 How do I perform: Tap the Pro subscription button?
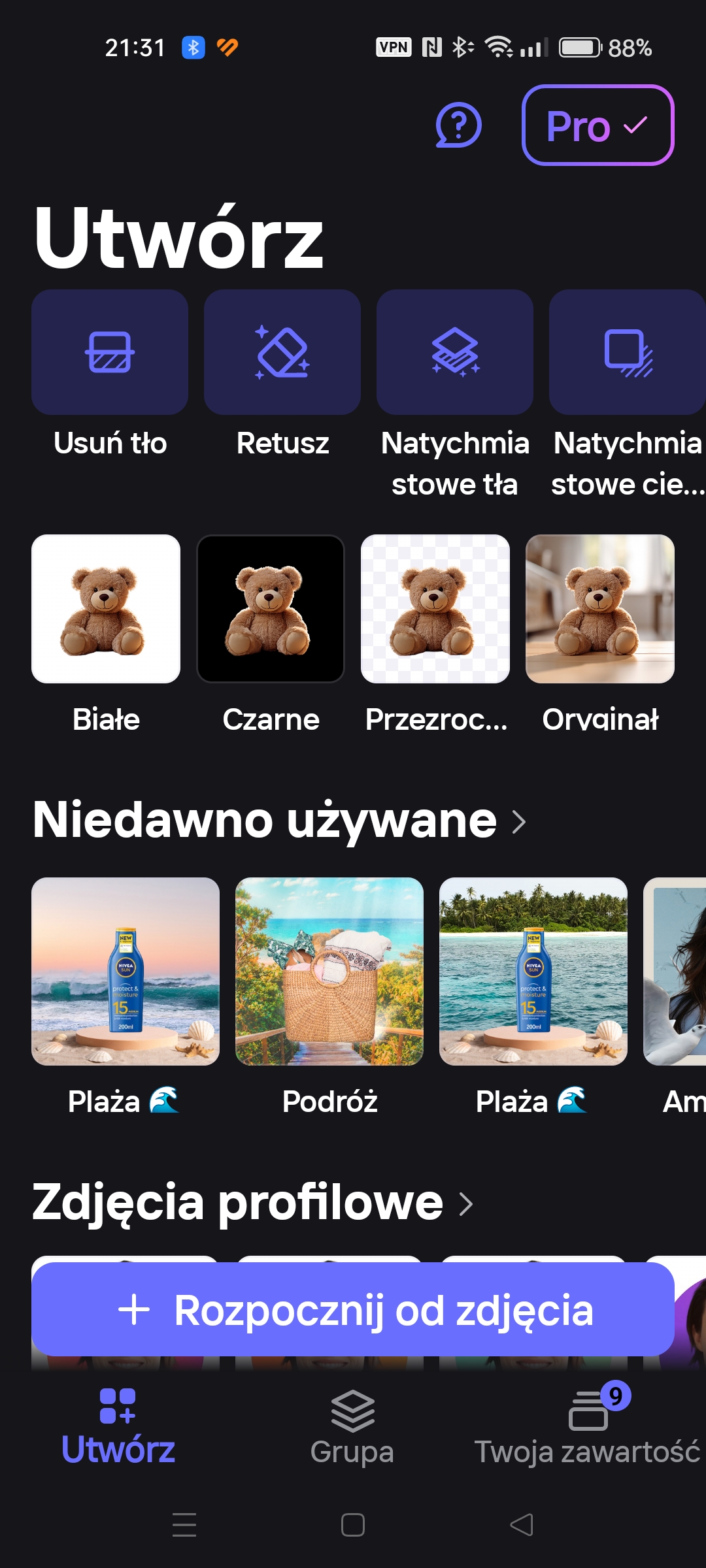[x=597, y=125]
